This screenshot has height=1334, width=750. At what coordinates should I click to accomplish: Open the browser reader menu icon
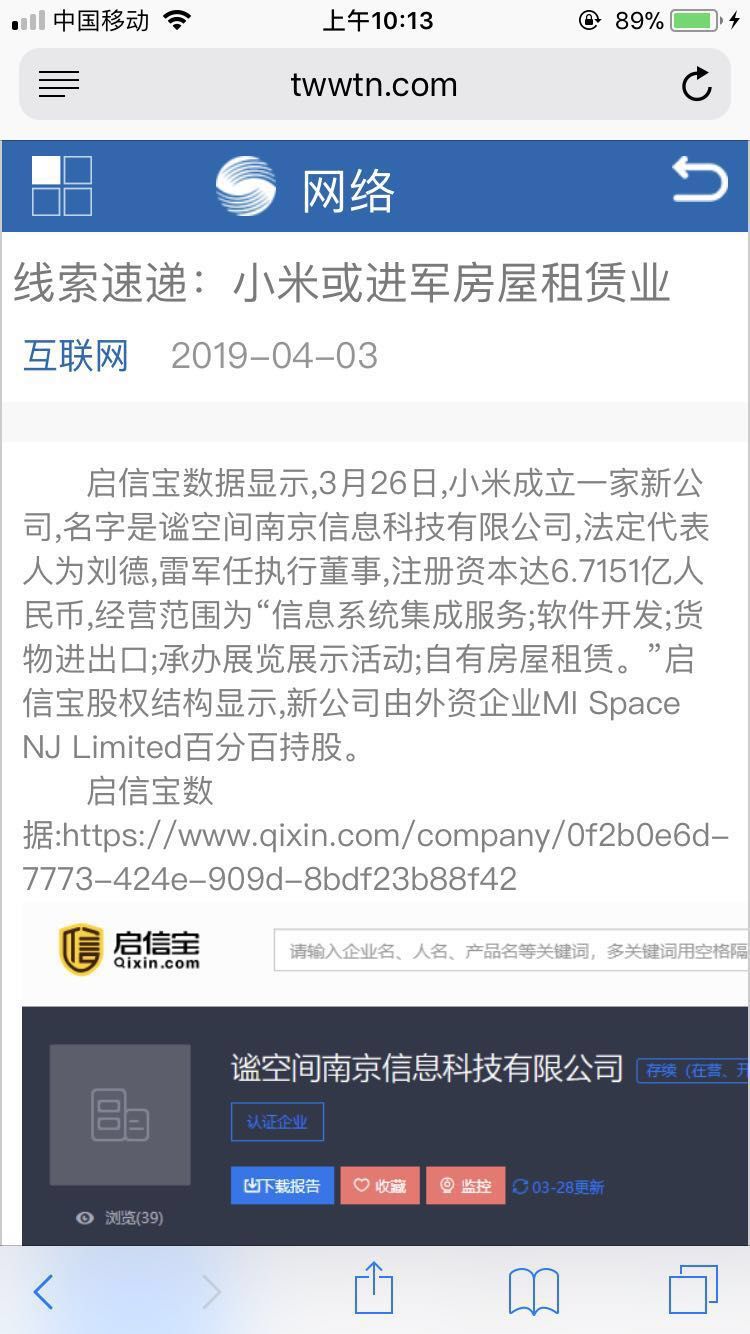(x=58, y=85)
